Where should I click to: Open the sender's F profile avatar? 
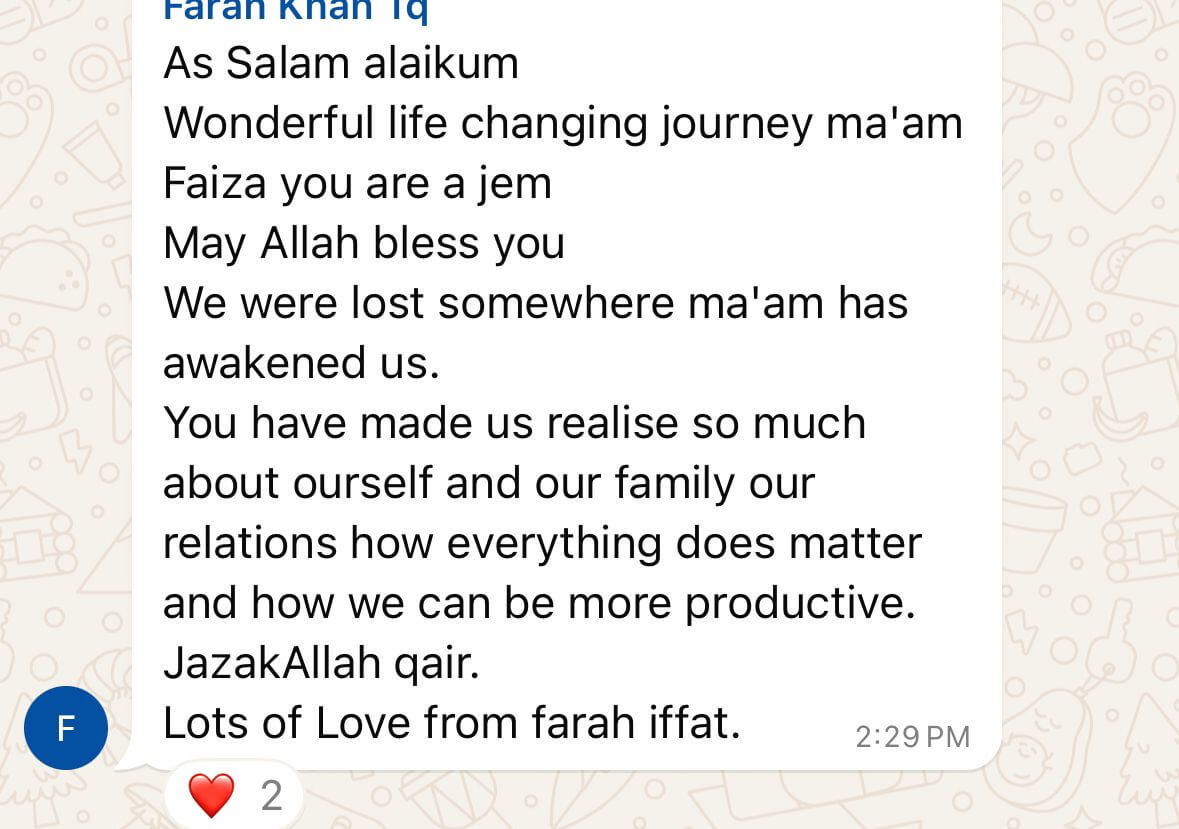point(66,728)
